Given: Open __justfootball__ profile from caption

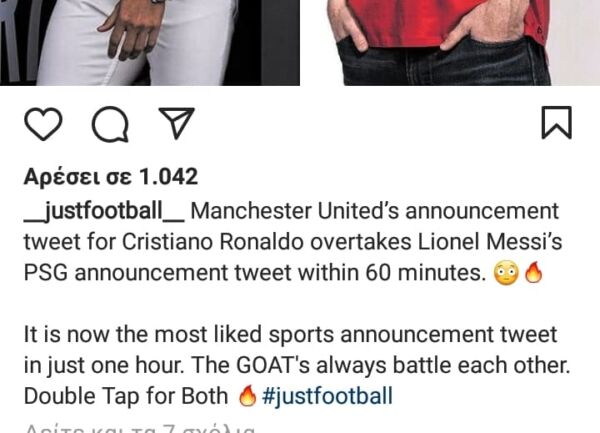Looking at the screenshot, I should point(103,212).
